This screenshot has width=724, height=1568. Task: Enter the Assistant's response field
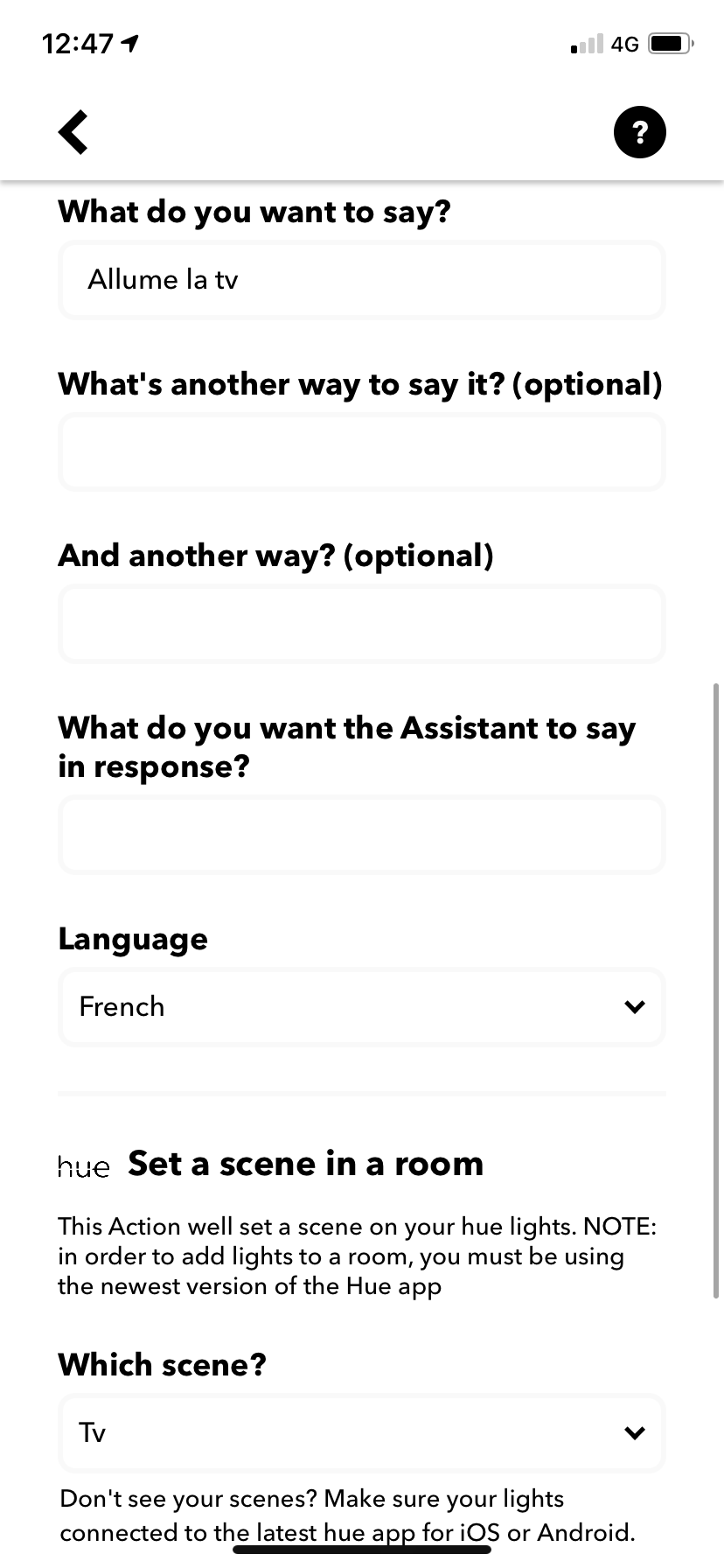tap(362, 835)
